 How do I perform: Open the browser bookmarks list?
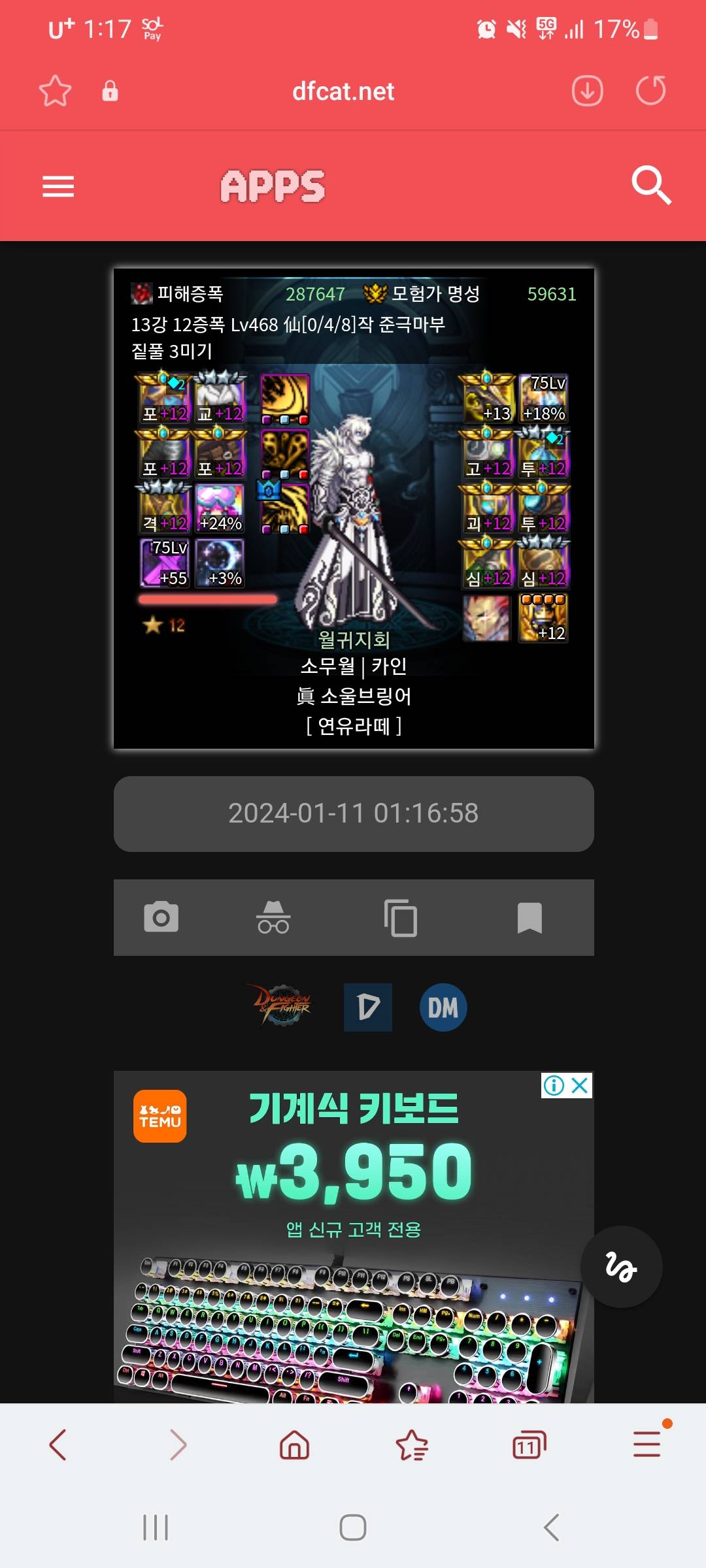[x=412, y=1445]
